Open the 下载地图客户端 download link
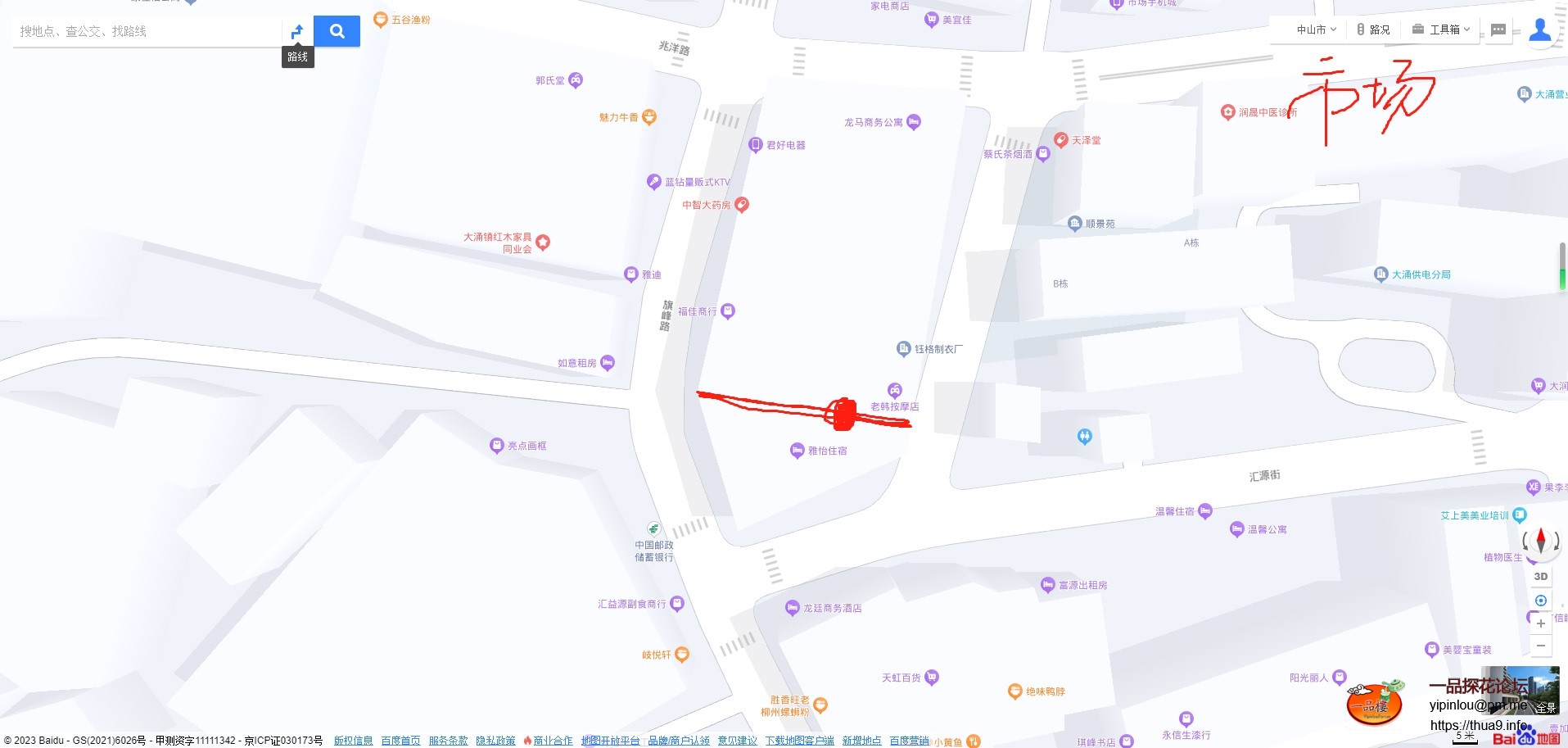The height and width of the screenshot is (748, 1568). coord(799,741)
